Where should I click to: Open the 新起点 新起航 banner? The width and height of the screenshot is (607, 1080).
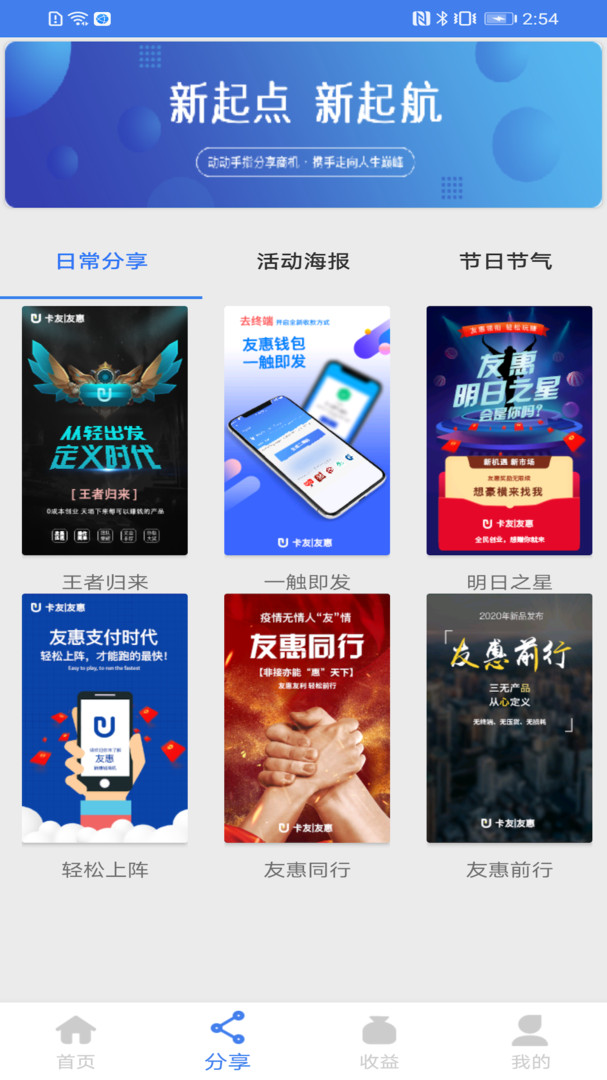(303, 124)
